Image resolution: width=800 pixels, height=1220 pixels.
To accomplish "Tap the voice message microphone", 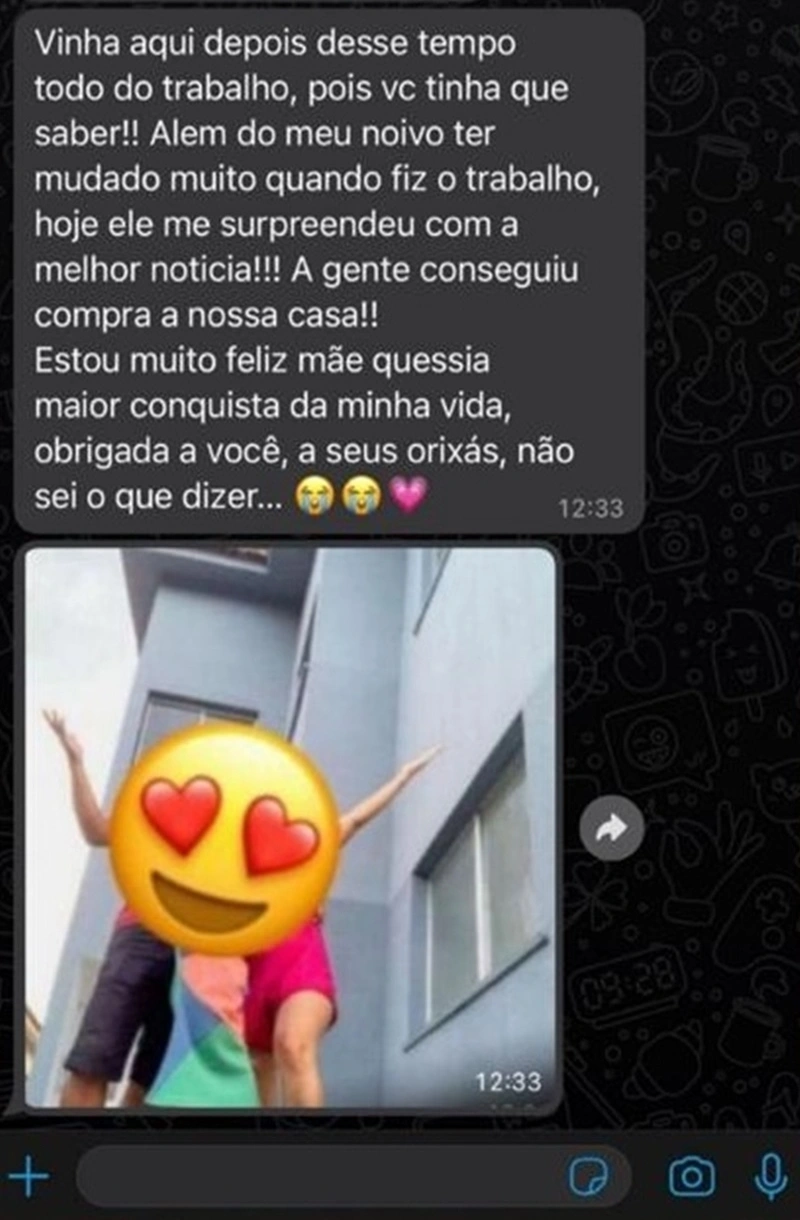I will pyautogui.click(x=769, y=1178).
